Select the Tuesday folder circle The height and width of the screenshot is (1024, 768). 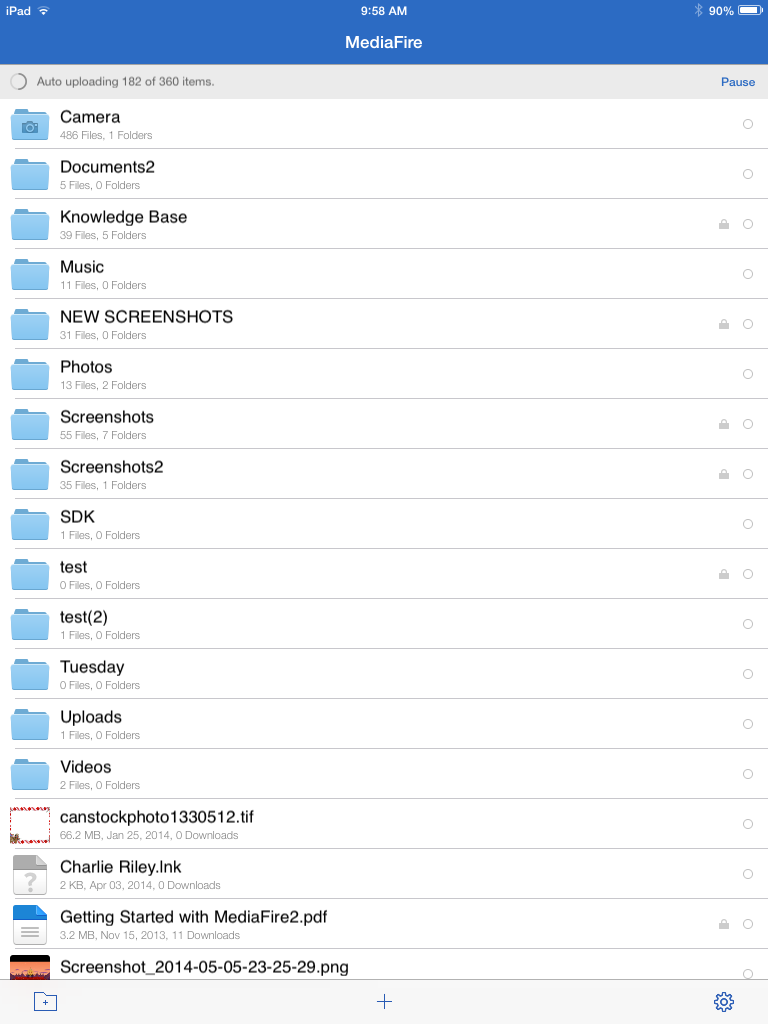coord(747,674)
